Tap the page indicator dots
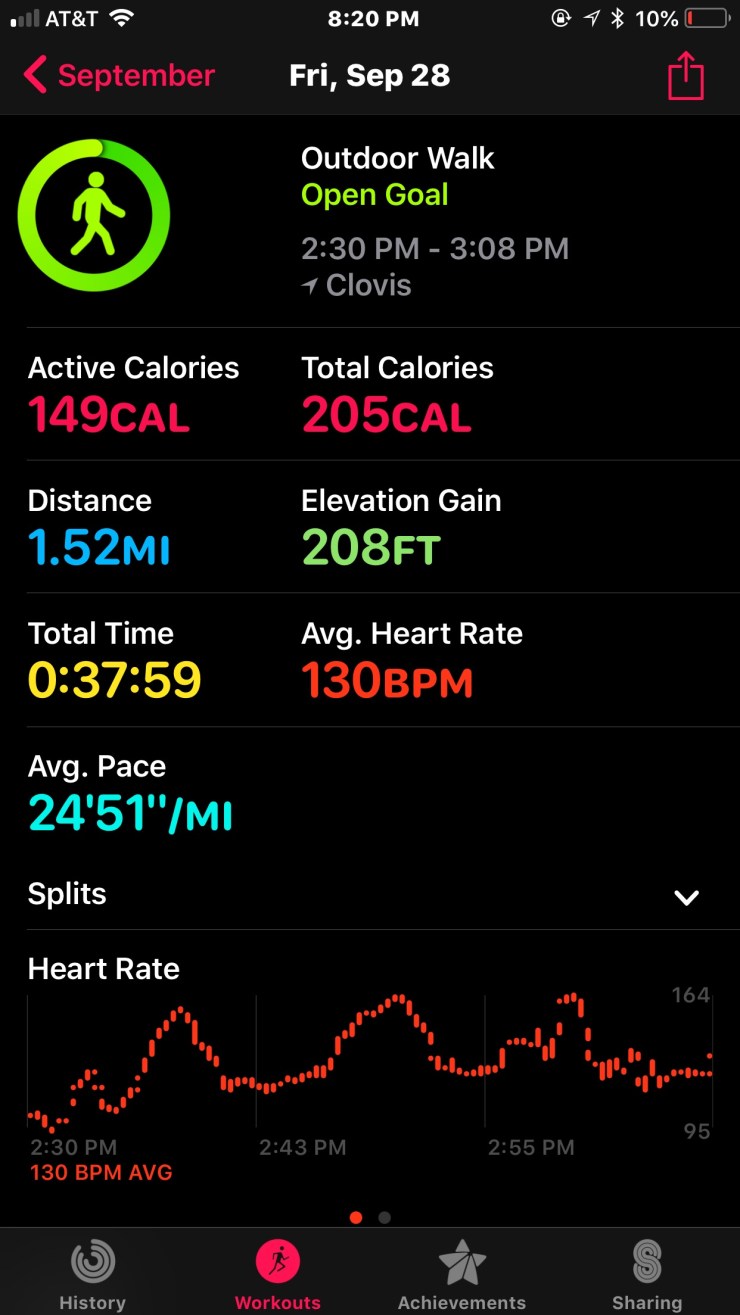The height and width of the screenshot is (1315, 740). (370, 1217)
